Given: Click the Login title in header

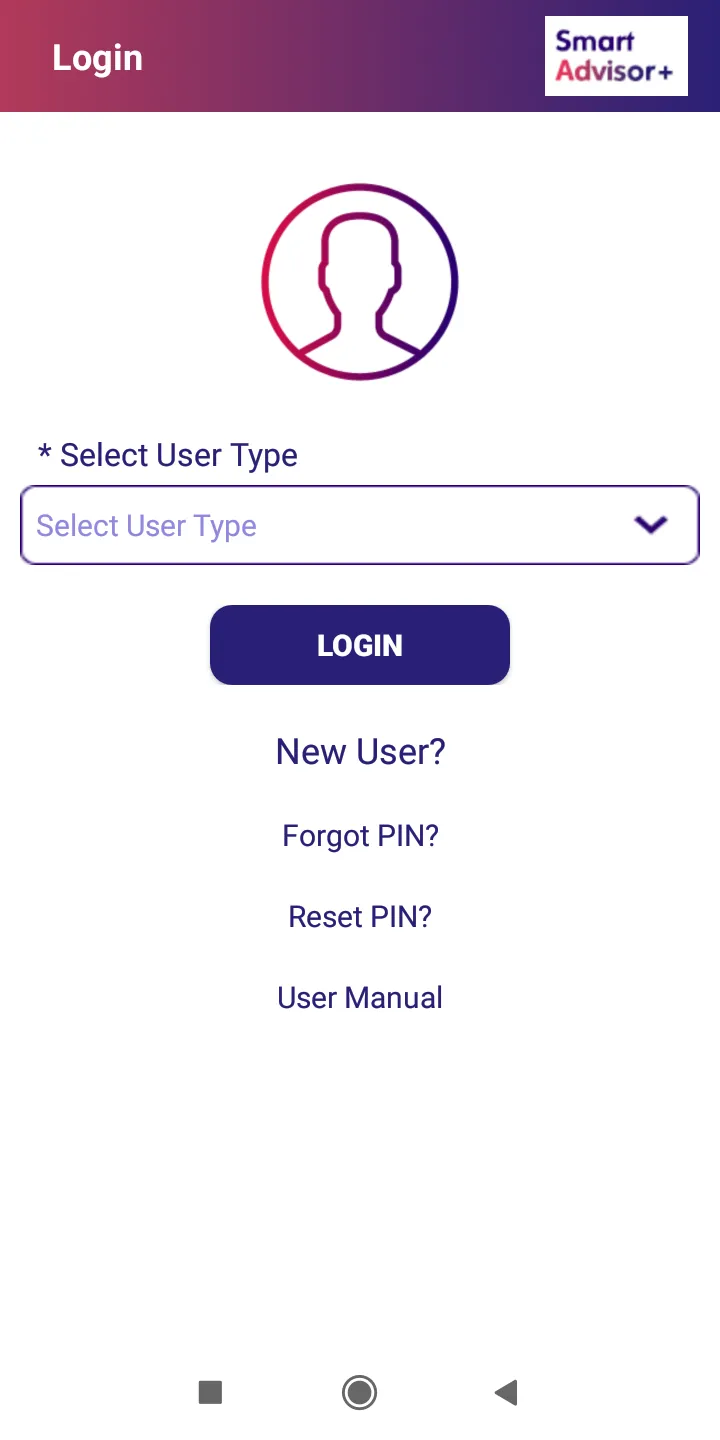Looking at the screenshot, I should coord(97,58).
